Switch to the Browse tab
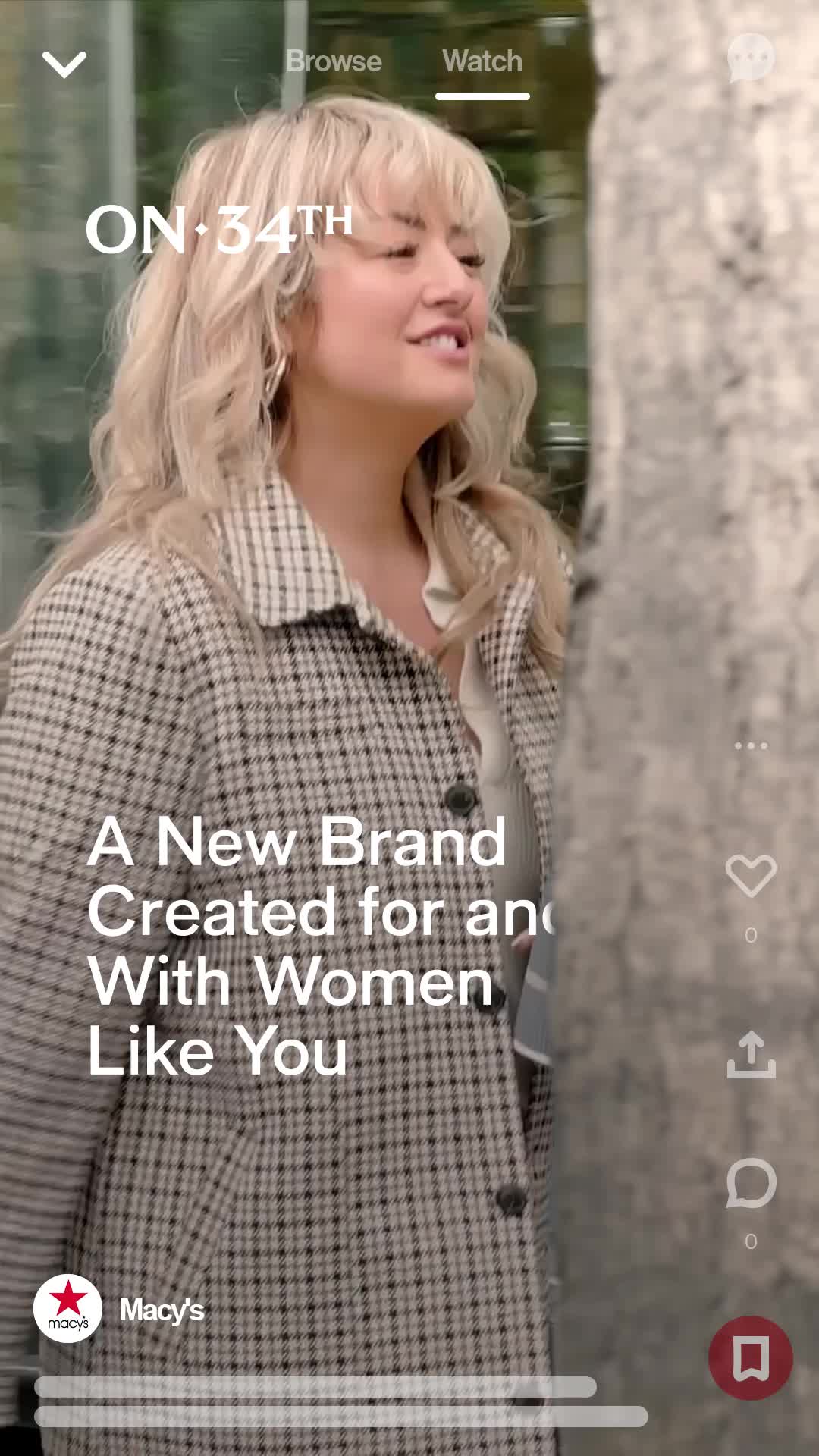 point(334,61)
